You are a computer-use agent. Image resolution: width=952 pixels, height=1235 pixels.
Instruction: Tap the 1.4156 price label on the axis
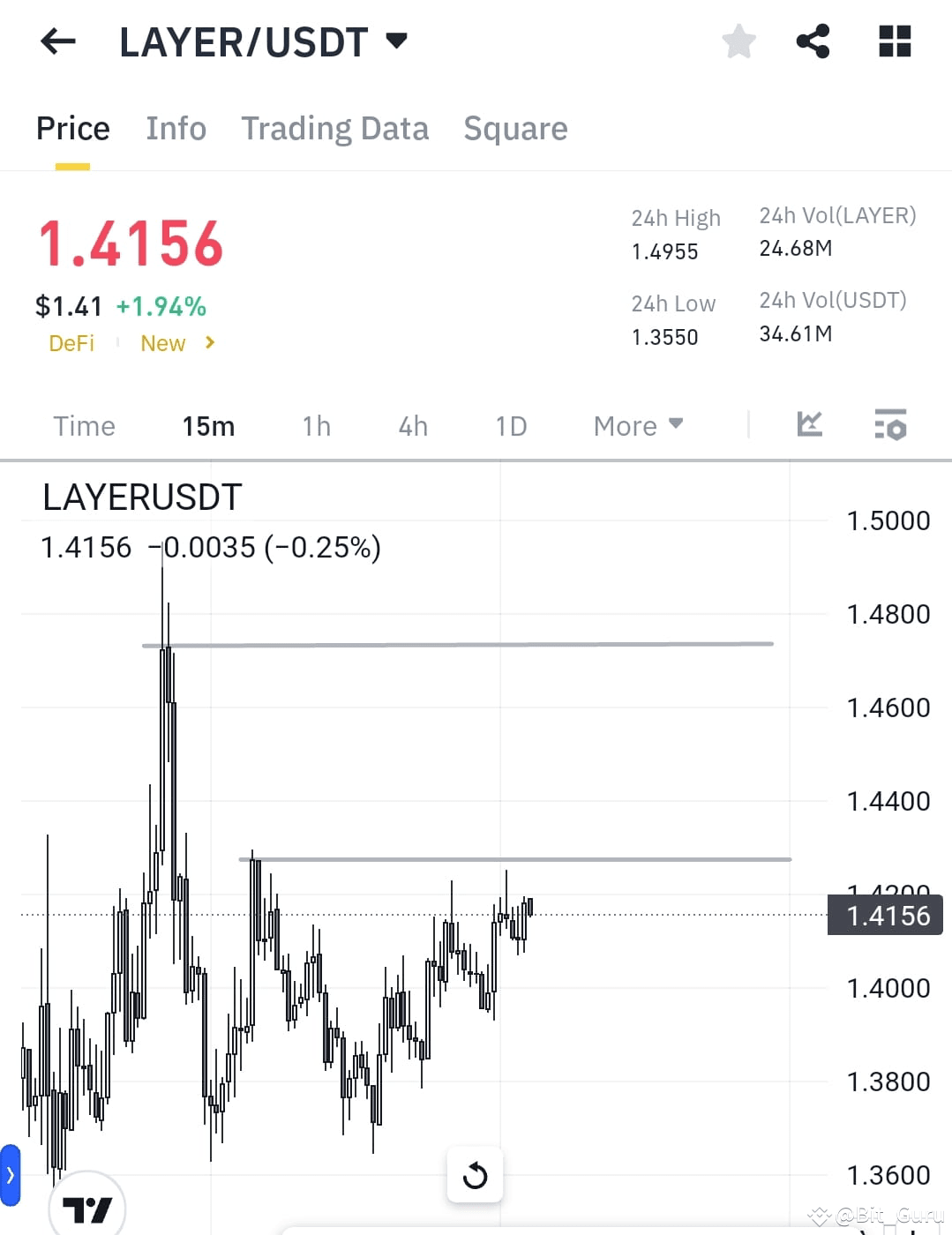point(884,916)
